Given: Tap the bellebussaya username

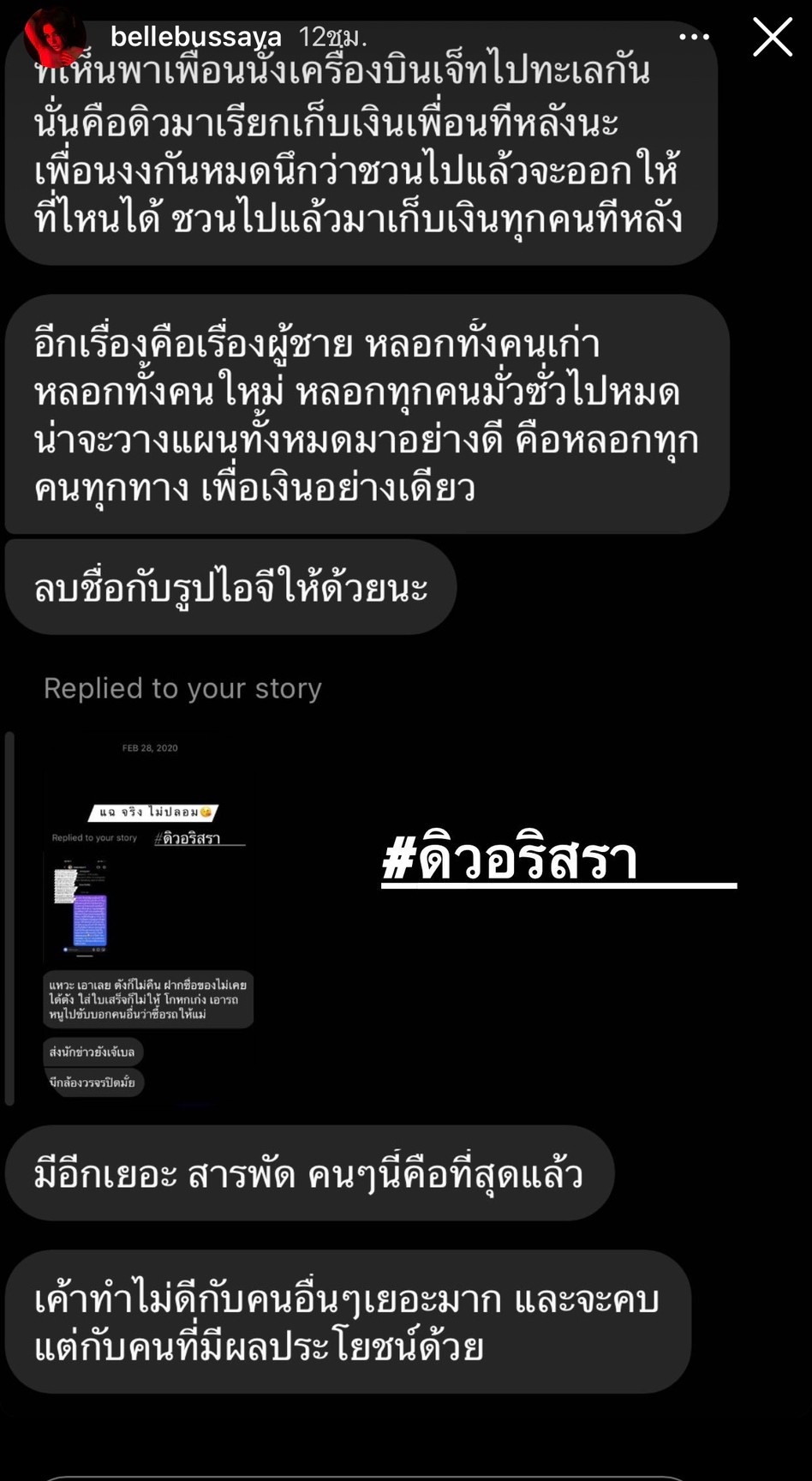Looking at the screenshot, I should (195, 37).
